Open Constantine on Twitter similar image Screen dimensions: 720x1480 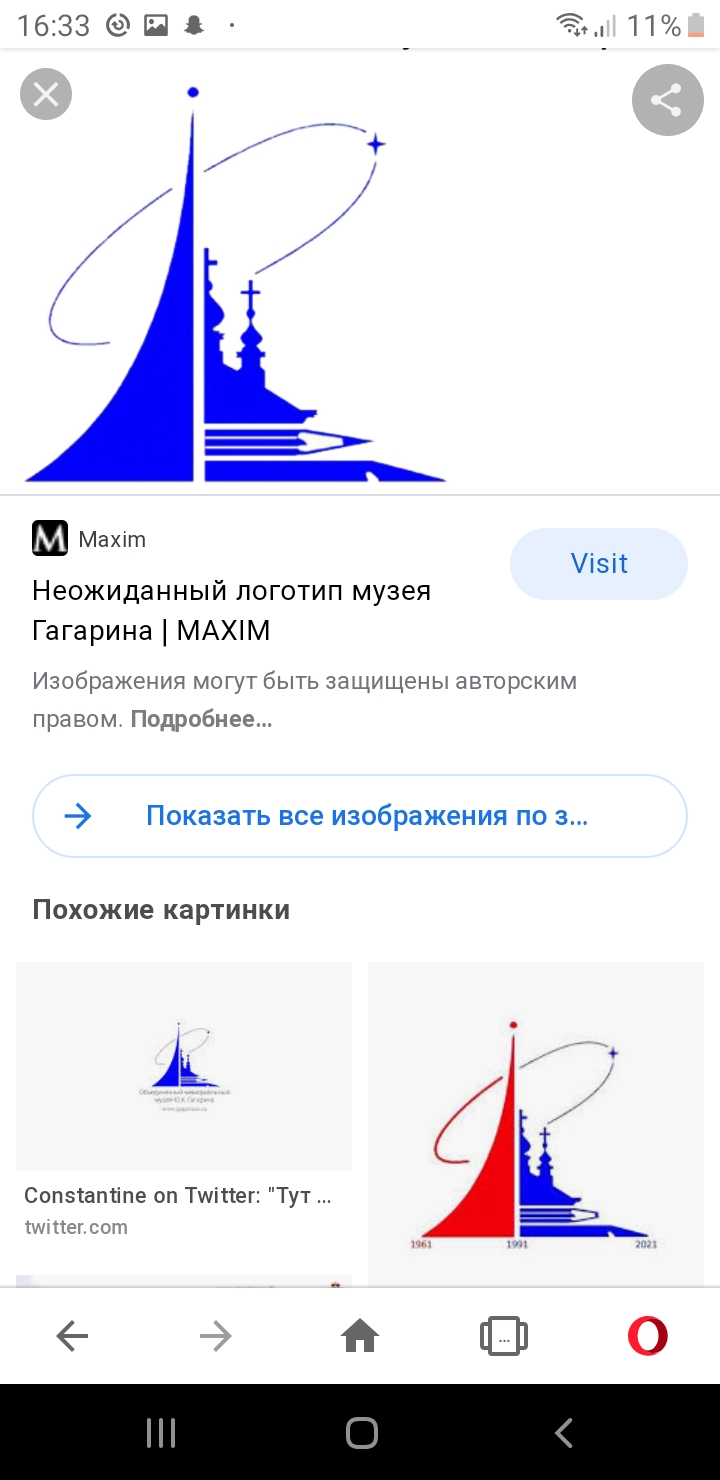pos(184,1066)
